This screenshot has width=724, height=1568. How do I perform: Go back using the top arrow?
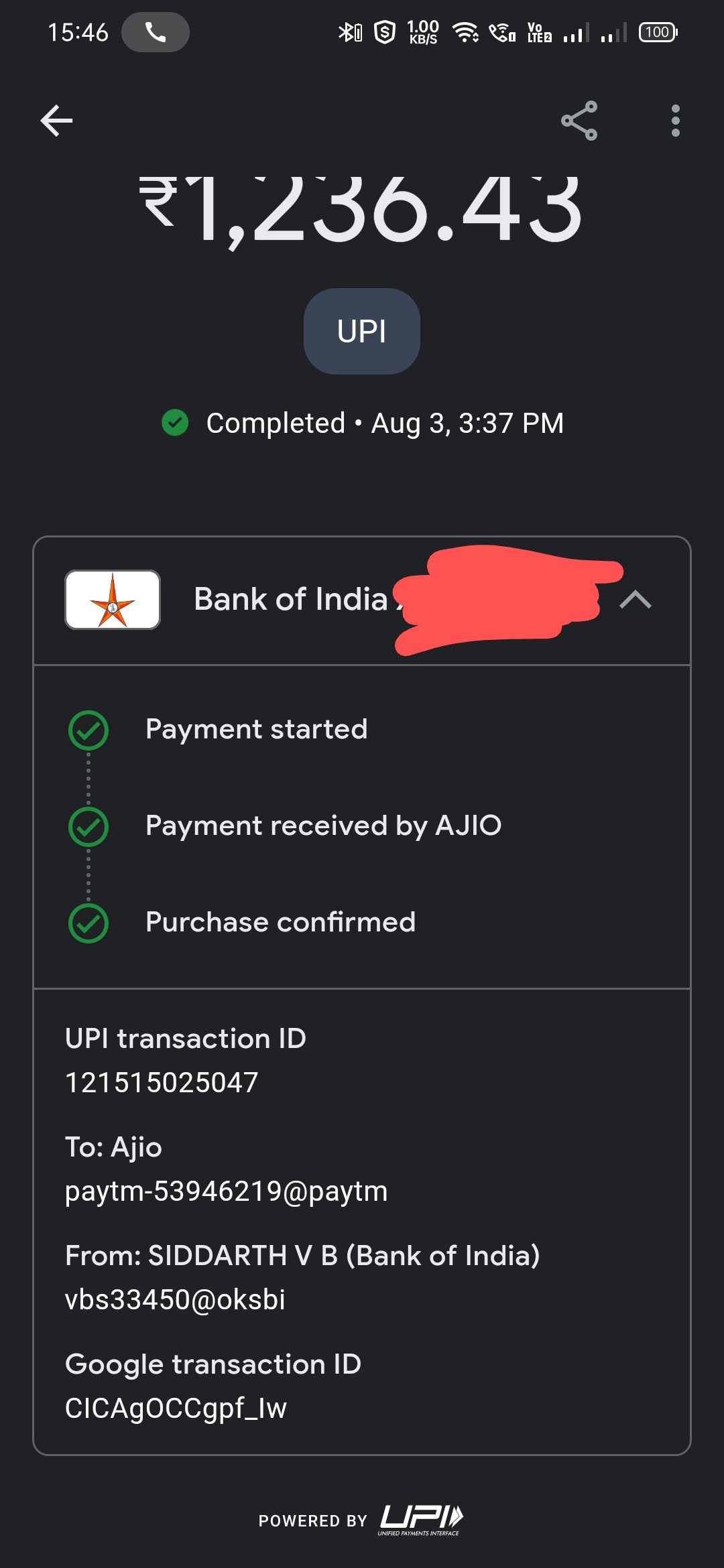tap(56, 121)
